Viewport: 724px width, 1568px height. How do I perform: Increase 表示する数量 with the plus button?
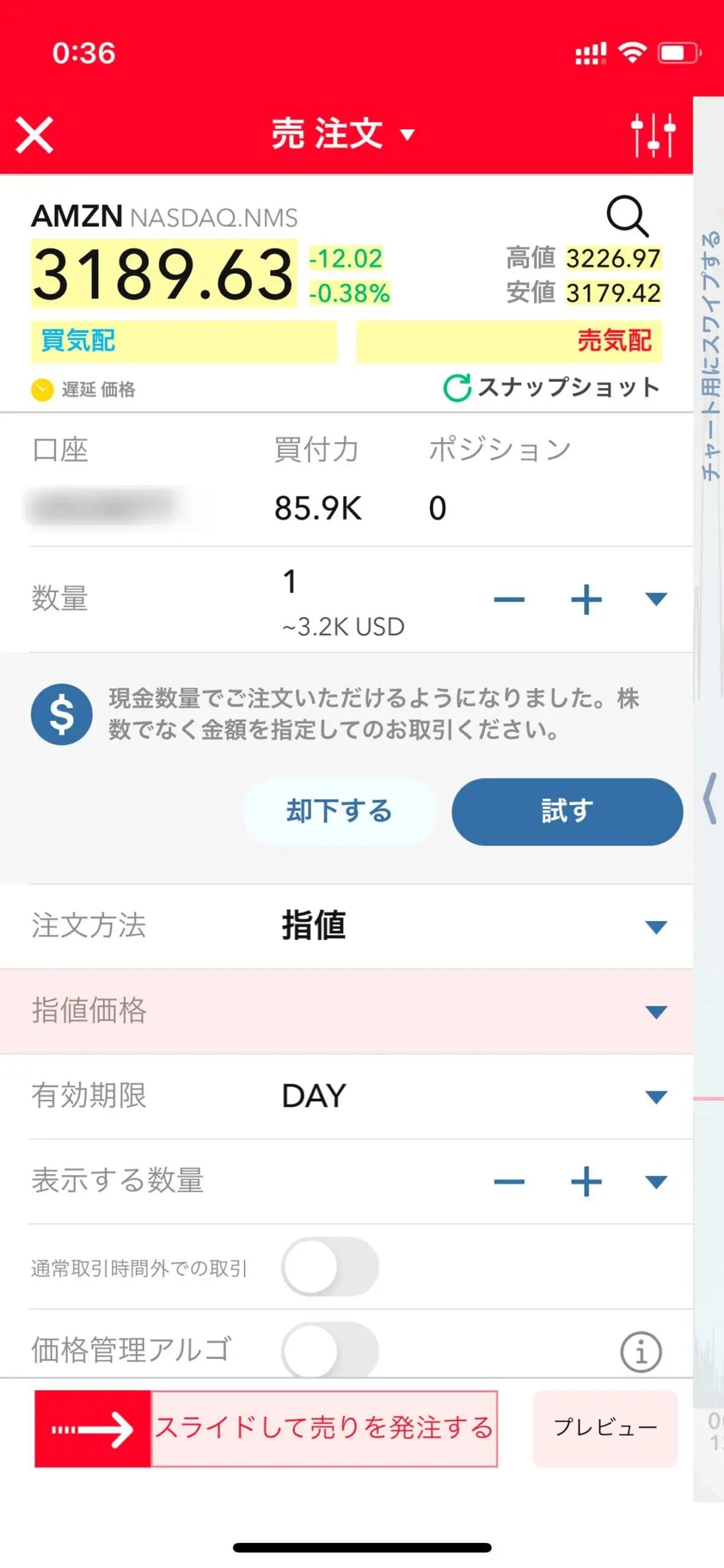[586, 1180]
